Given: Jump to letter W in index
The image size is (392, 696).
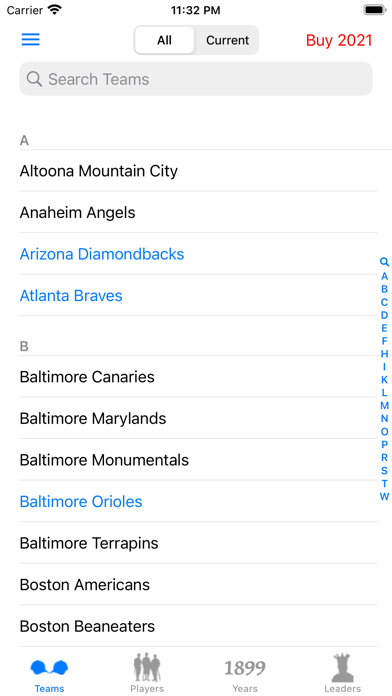Looking at the screenshot, I should (384, 496).
